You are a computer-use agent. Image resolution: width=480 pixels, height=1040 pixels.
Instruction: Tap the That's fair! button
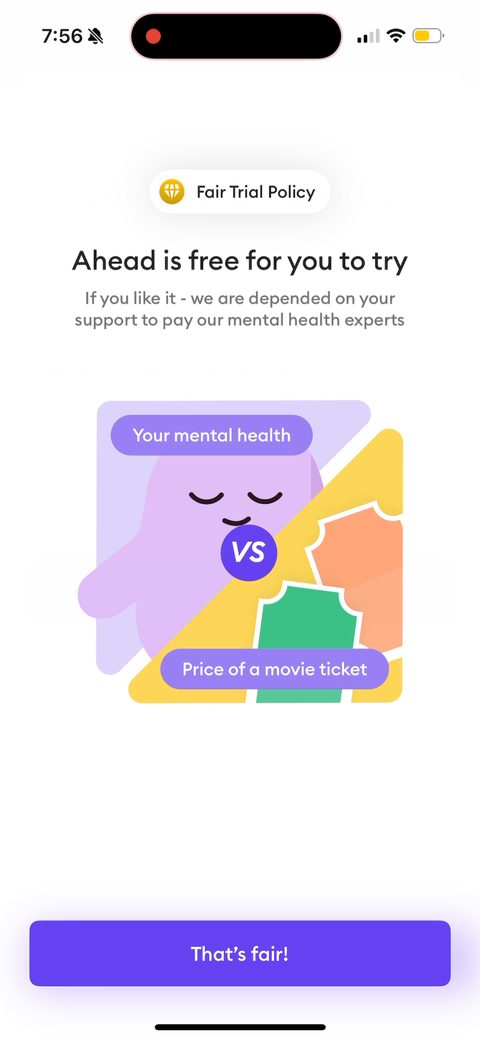(240, 953)
